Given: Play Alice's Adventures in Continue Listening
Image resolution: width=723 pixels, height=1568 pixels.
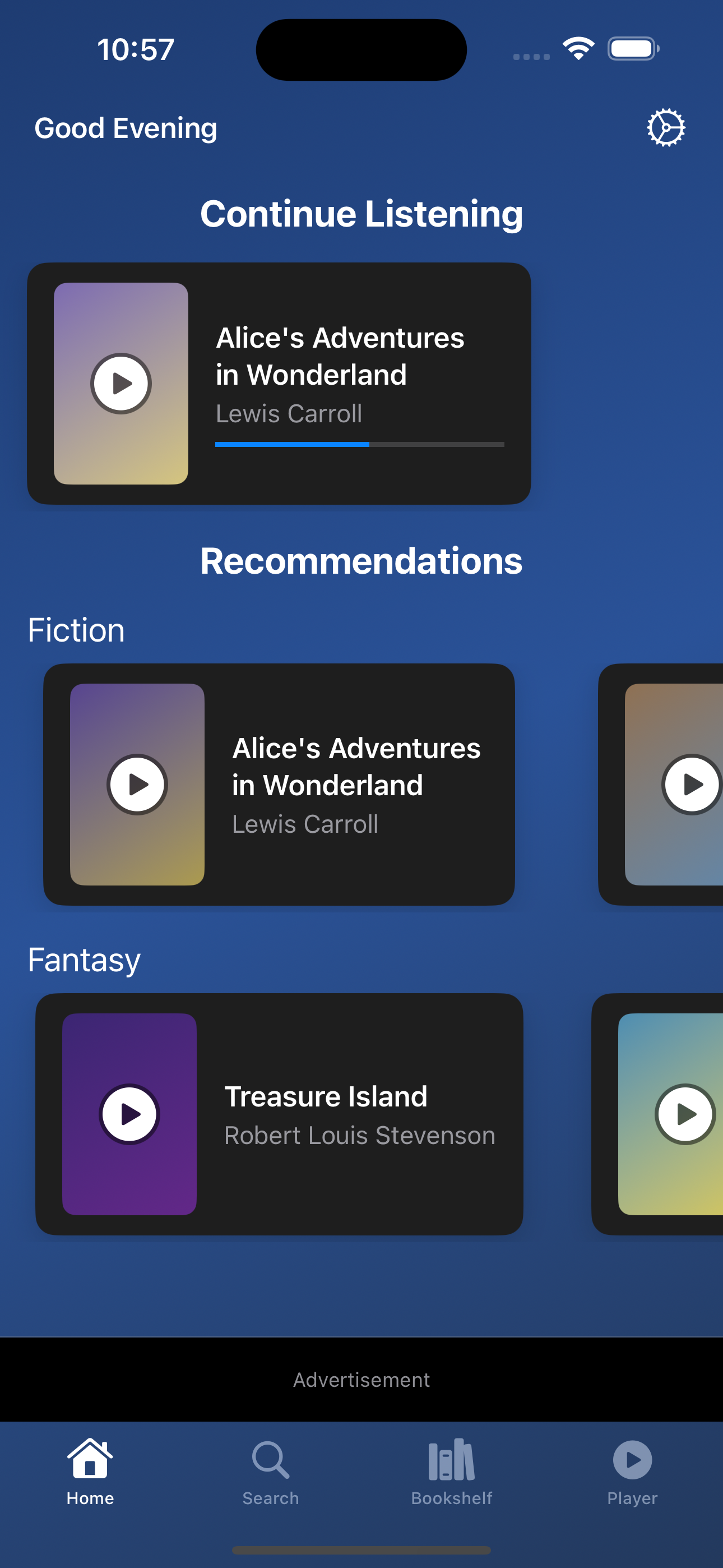Looking at the screenshot, I should [121, 384].
